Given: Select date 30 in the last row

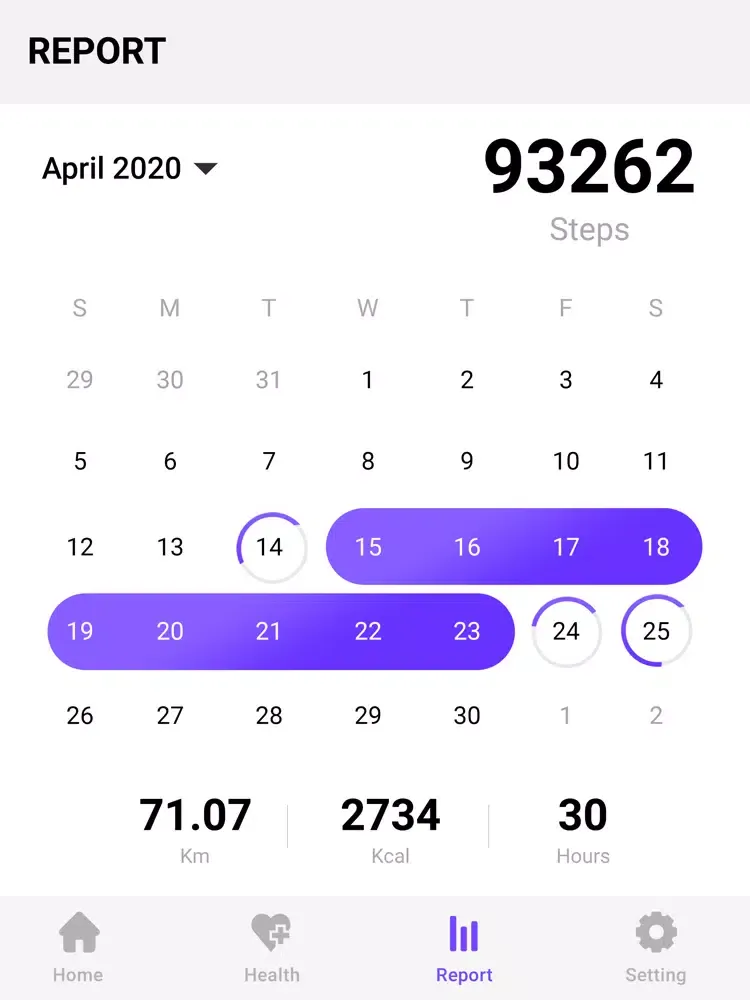Looking at the screenshot, I should (466, 715).
